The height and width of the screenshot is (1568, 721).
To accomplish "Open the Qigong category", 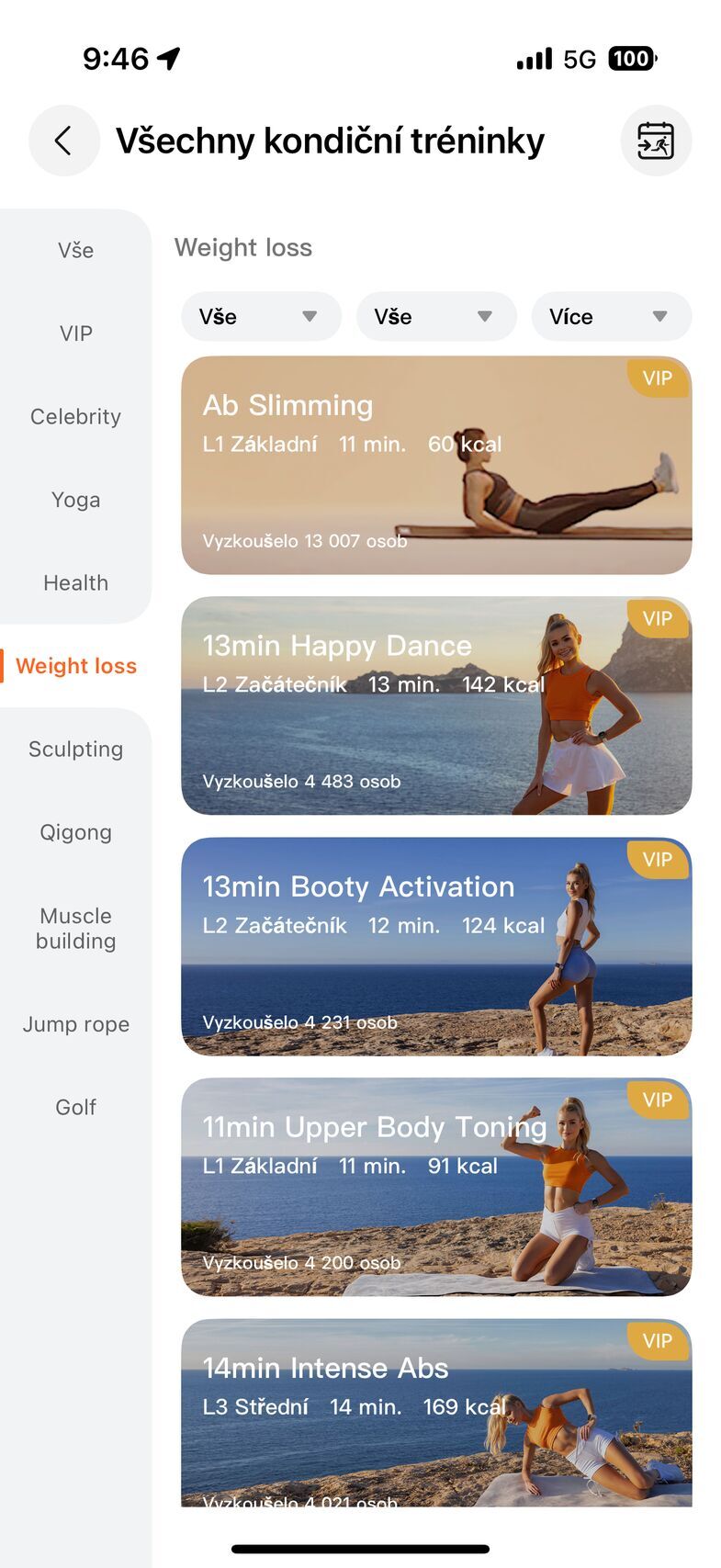I will pyautogui.click(x=75, y=833).
